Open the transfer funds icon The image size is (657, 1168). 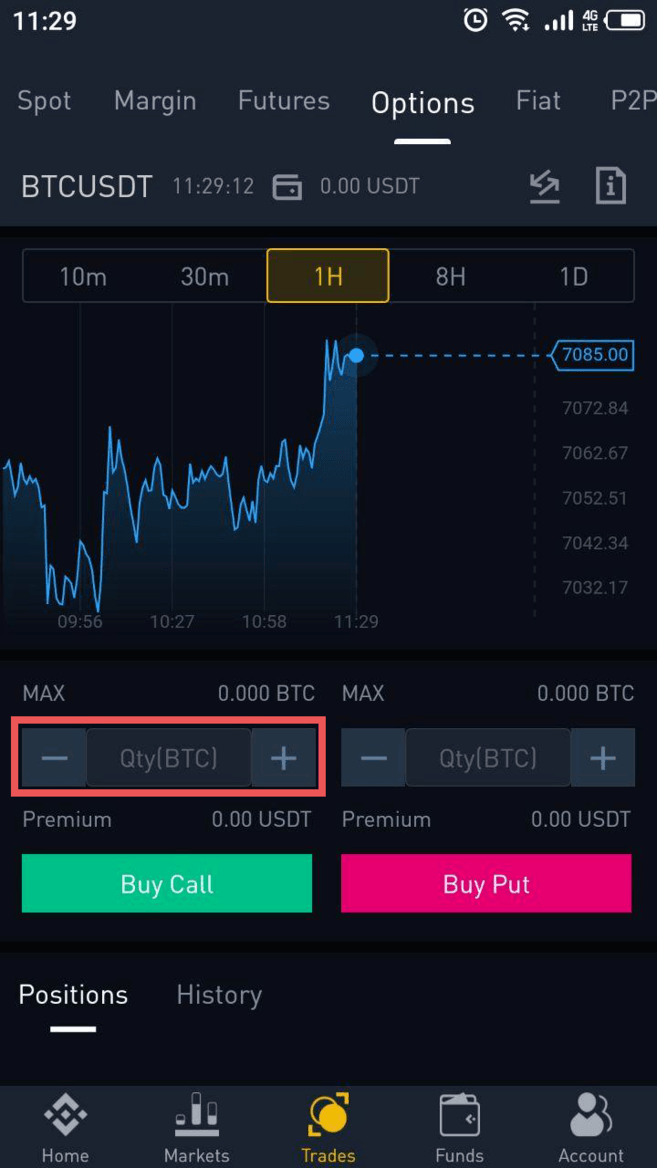point(544,186)
